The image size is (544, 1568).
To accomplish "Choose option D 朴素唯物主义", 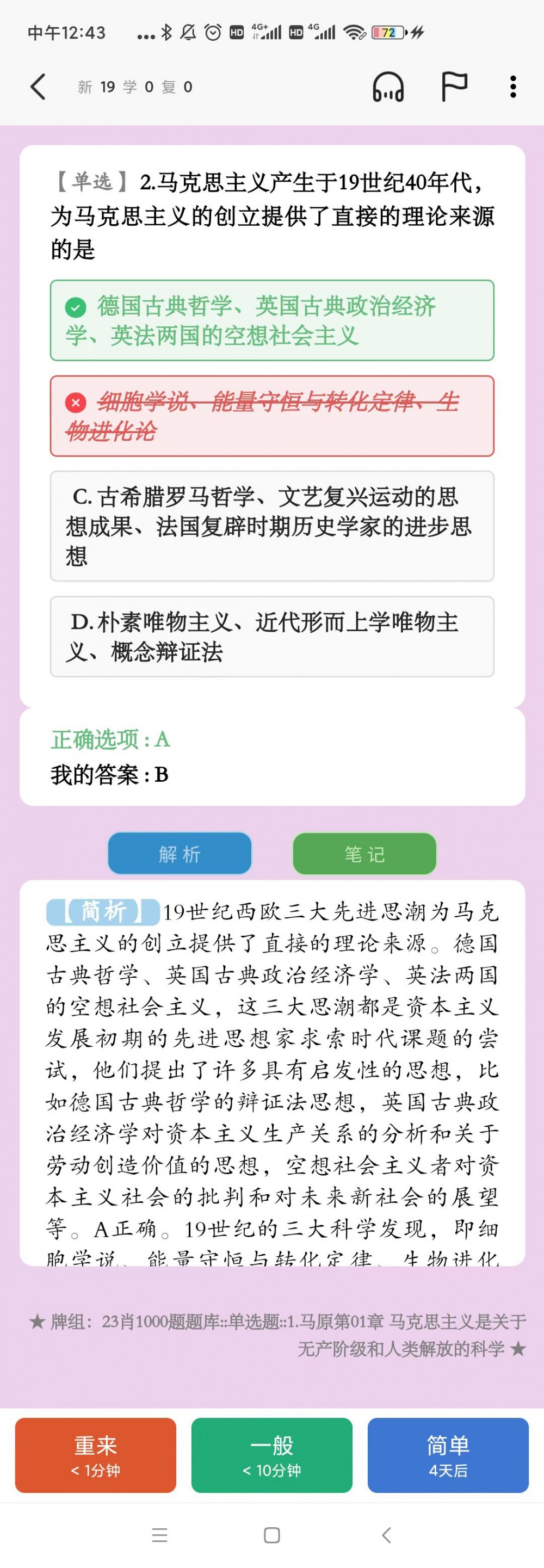I will pyautogui.click(x=271, y=637).
